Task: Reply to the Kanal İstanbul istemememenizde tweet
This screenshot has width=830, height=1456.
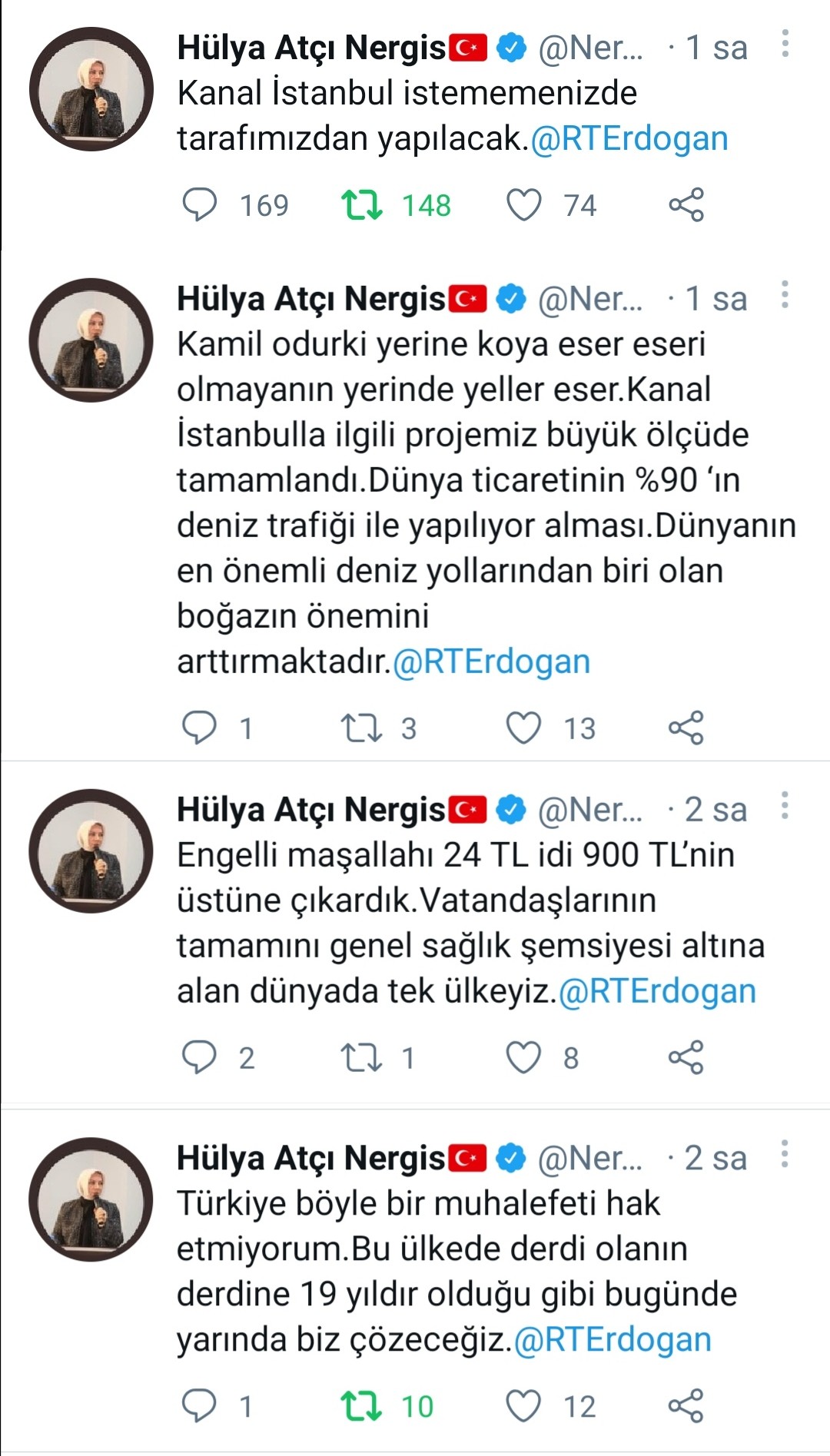Action: tap(199, 205)
